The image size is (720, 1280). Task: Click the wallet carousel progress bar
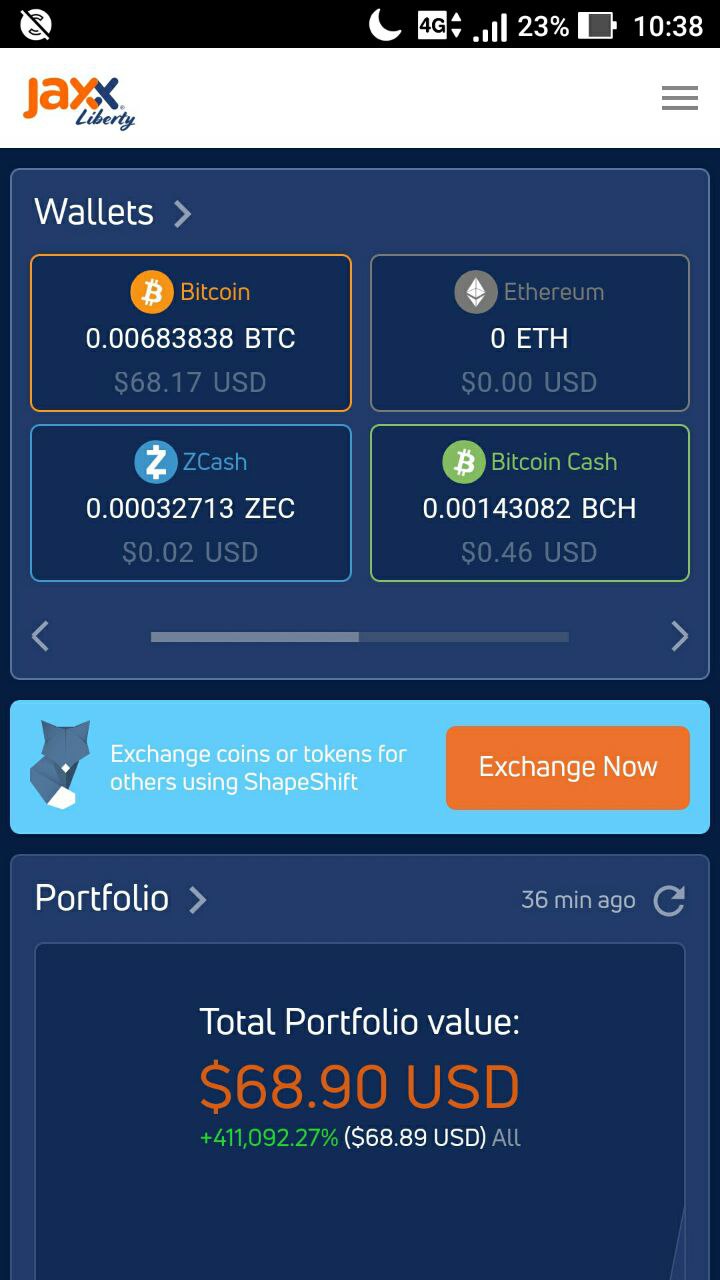[x=359, y=636]
